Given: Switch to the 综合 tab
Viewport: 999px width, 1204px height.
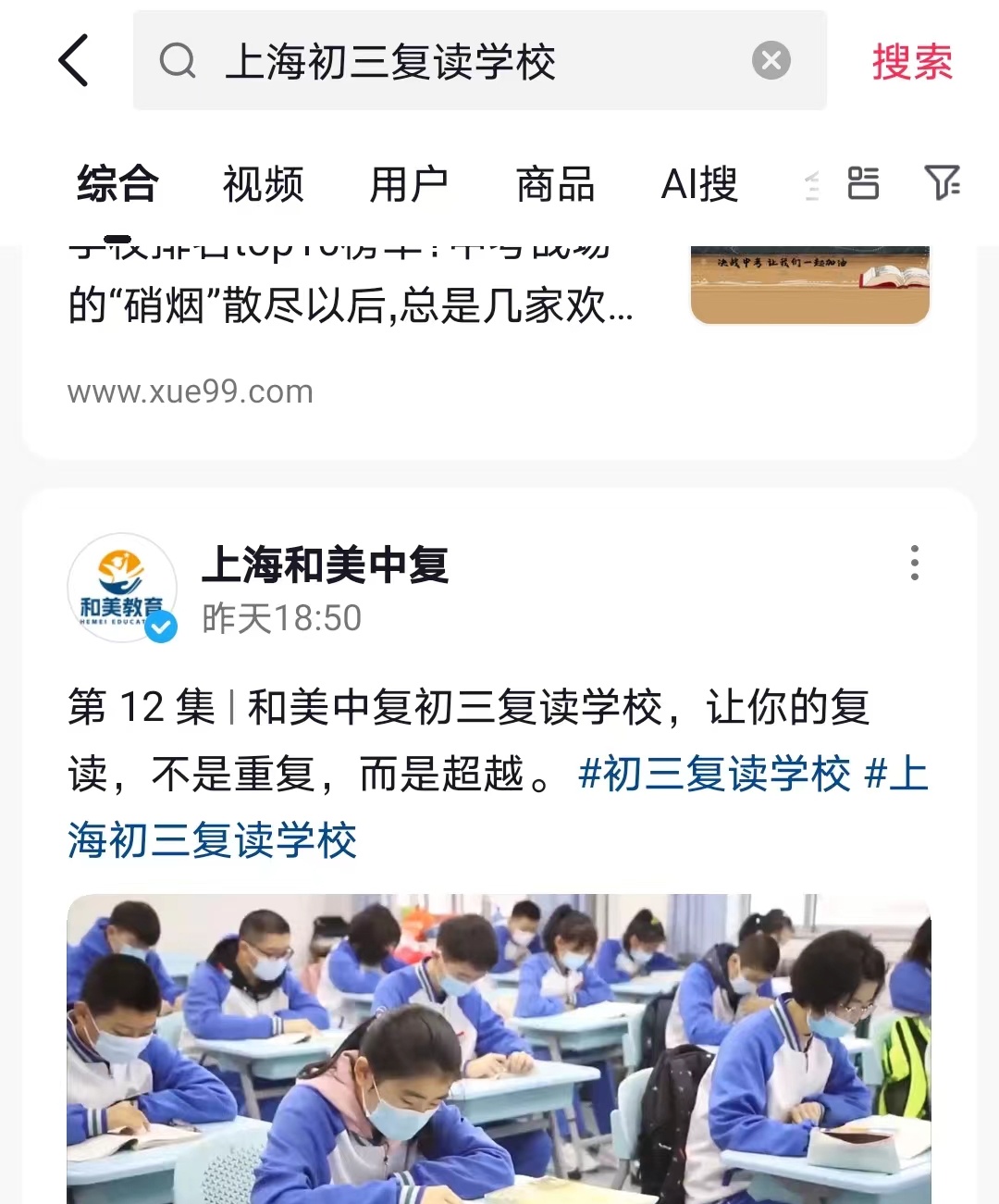Looking at the screenshot, I should (117, 183).
